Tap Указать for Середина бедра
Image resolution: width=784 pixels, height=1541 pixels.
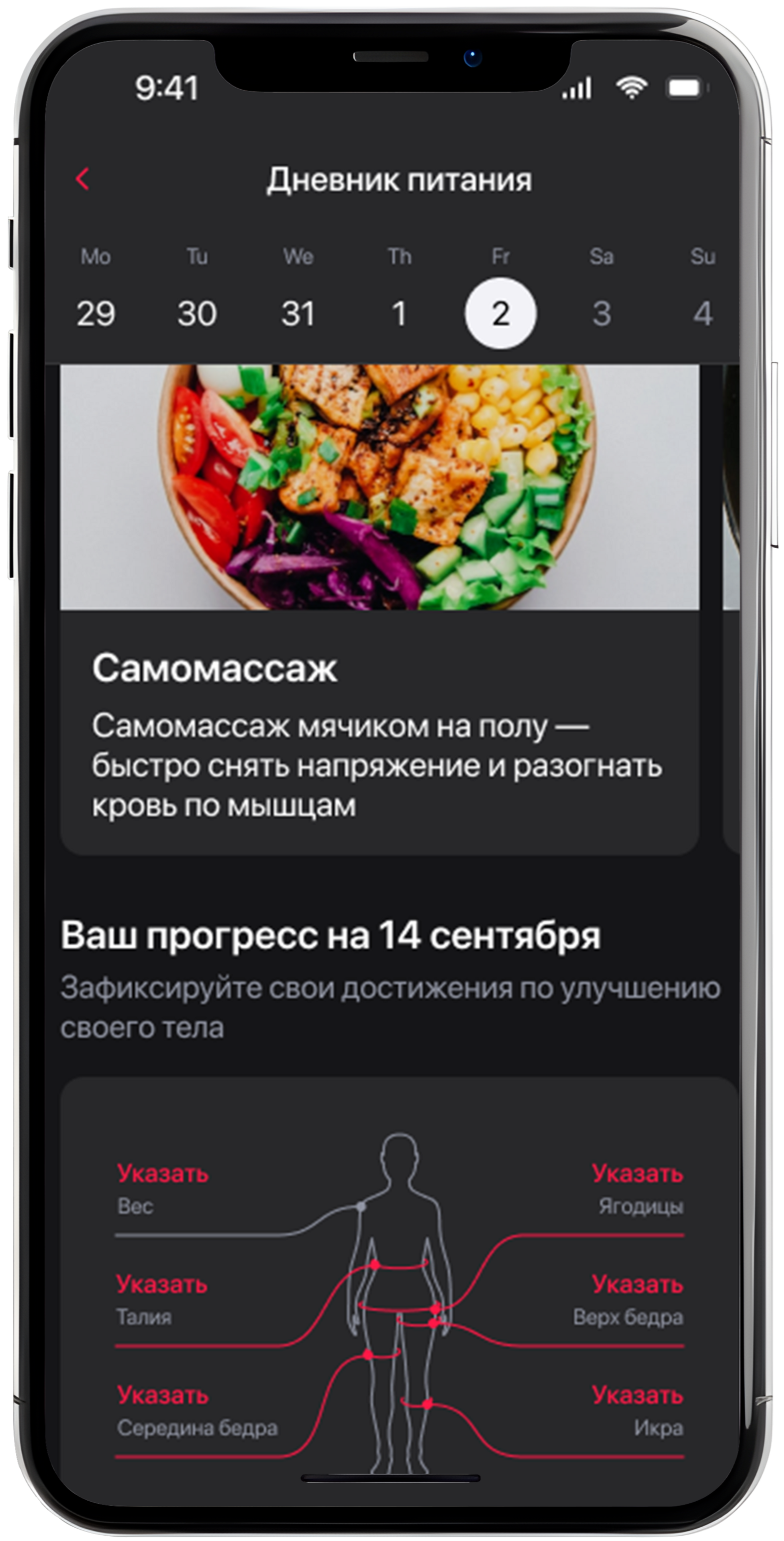tap(162, 1395)
